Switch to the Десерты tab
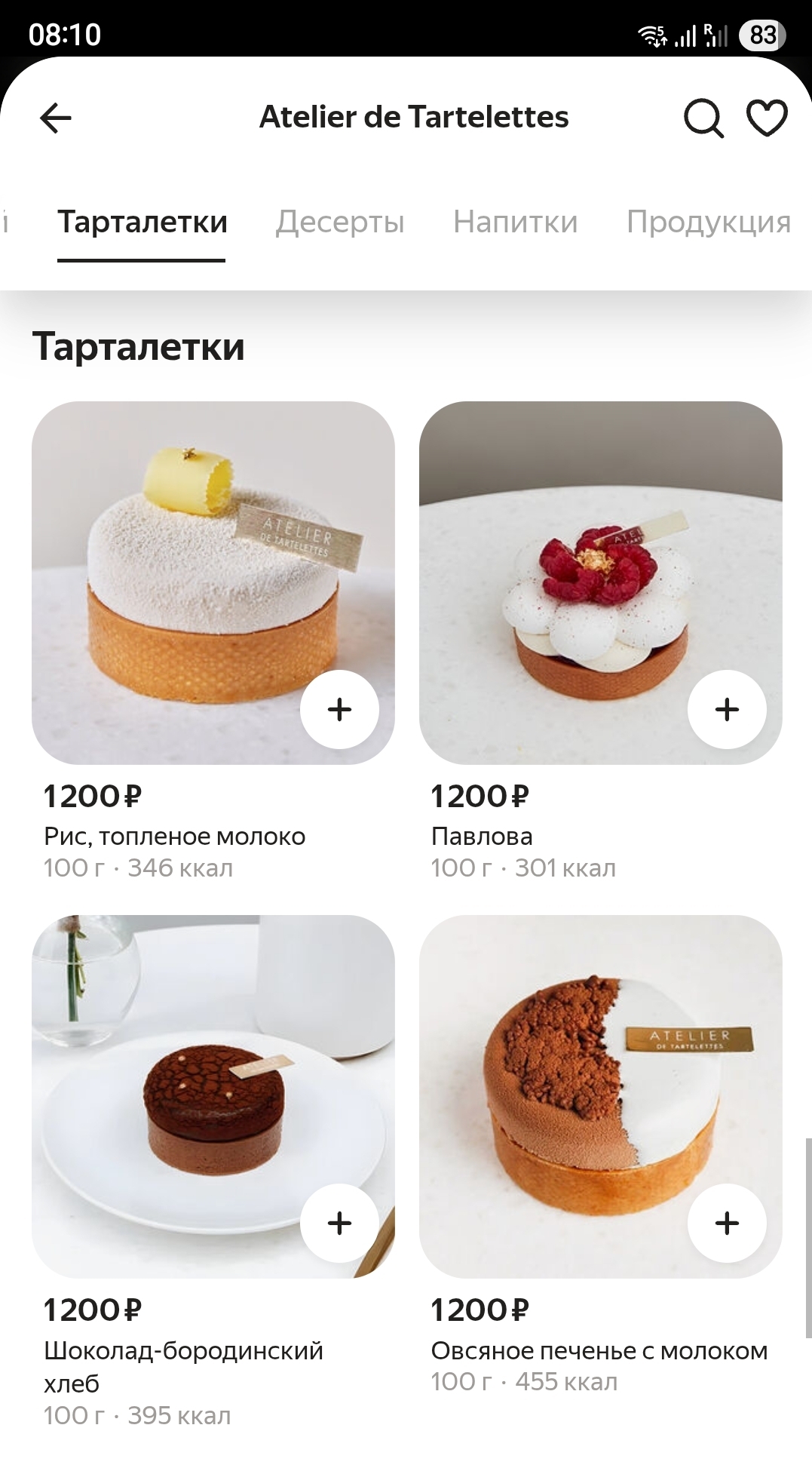The width and height of the screenshot is (812, 1471). (x=340, y=222)
